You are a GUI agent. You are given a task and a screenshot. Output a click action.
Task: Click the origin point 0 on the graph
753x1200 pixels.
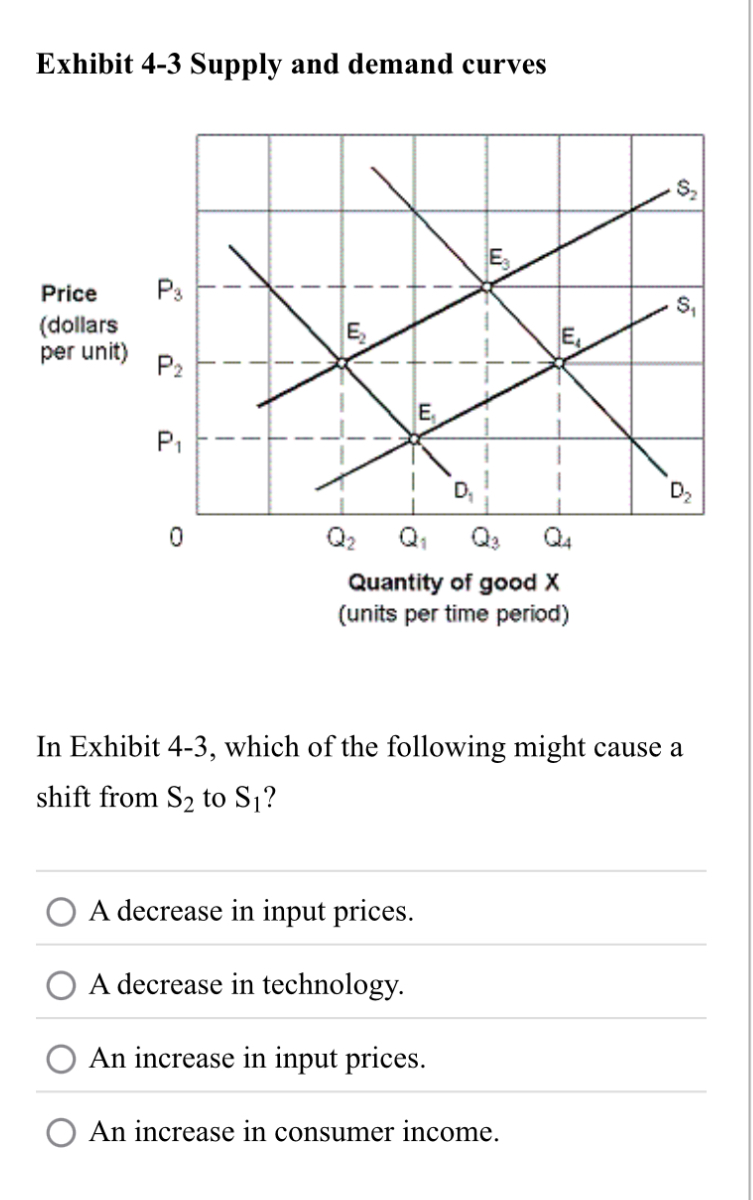(x=176, y=534)
